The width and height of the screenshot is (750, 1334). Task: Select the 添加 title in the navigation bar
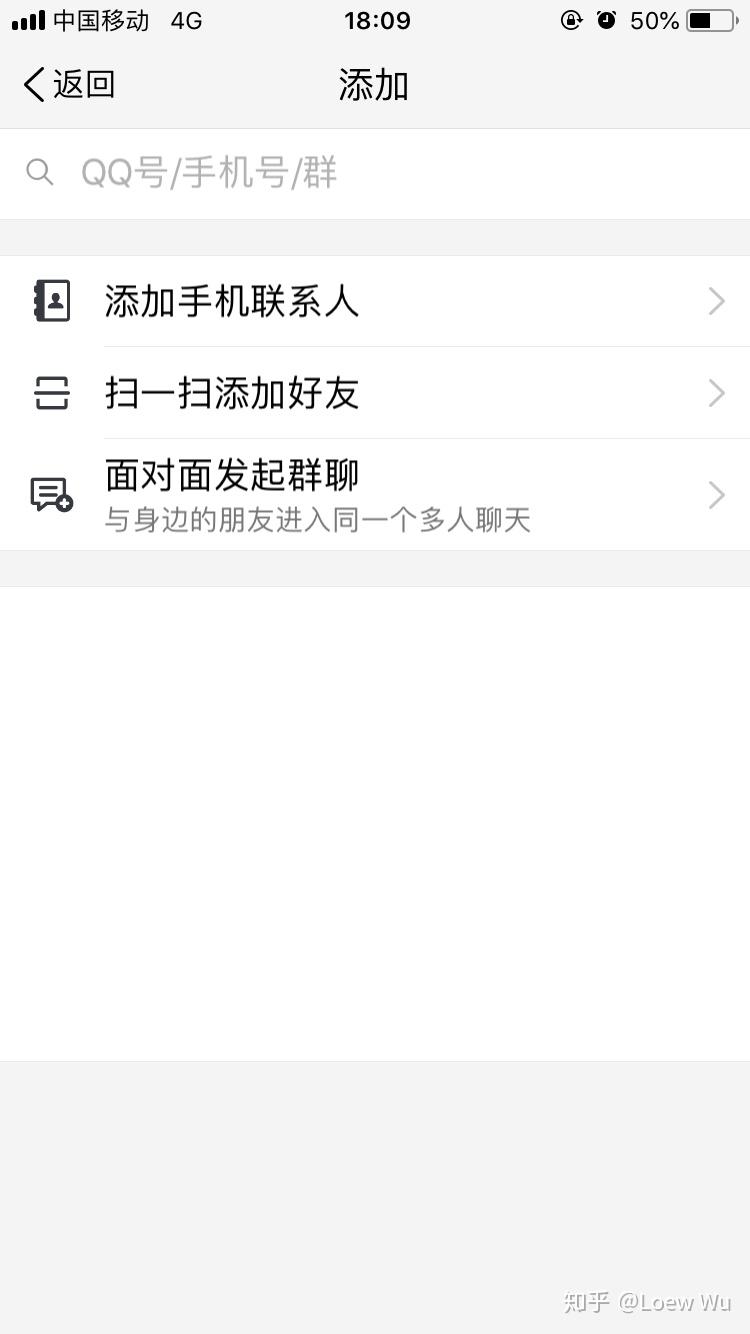pyautogui.click(x=374, y=85)
